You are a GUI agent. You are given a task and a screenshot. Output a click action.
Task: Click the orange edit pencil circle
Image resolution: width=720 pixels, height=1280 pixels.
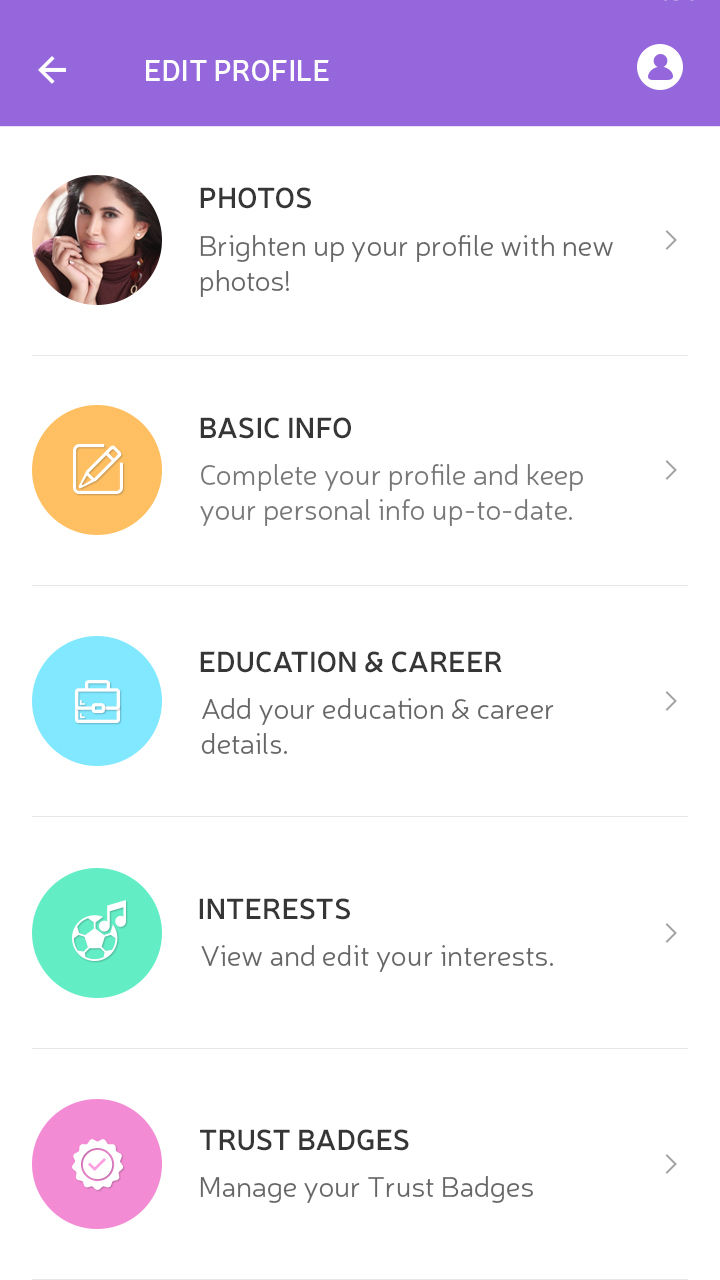pyautogui.click(x=97, y=470)
